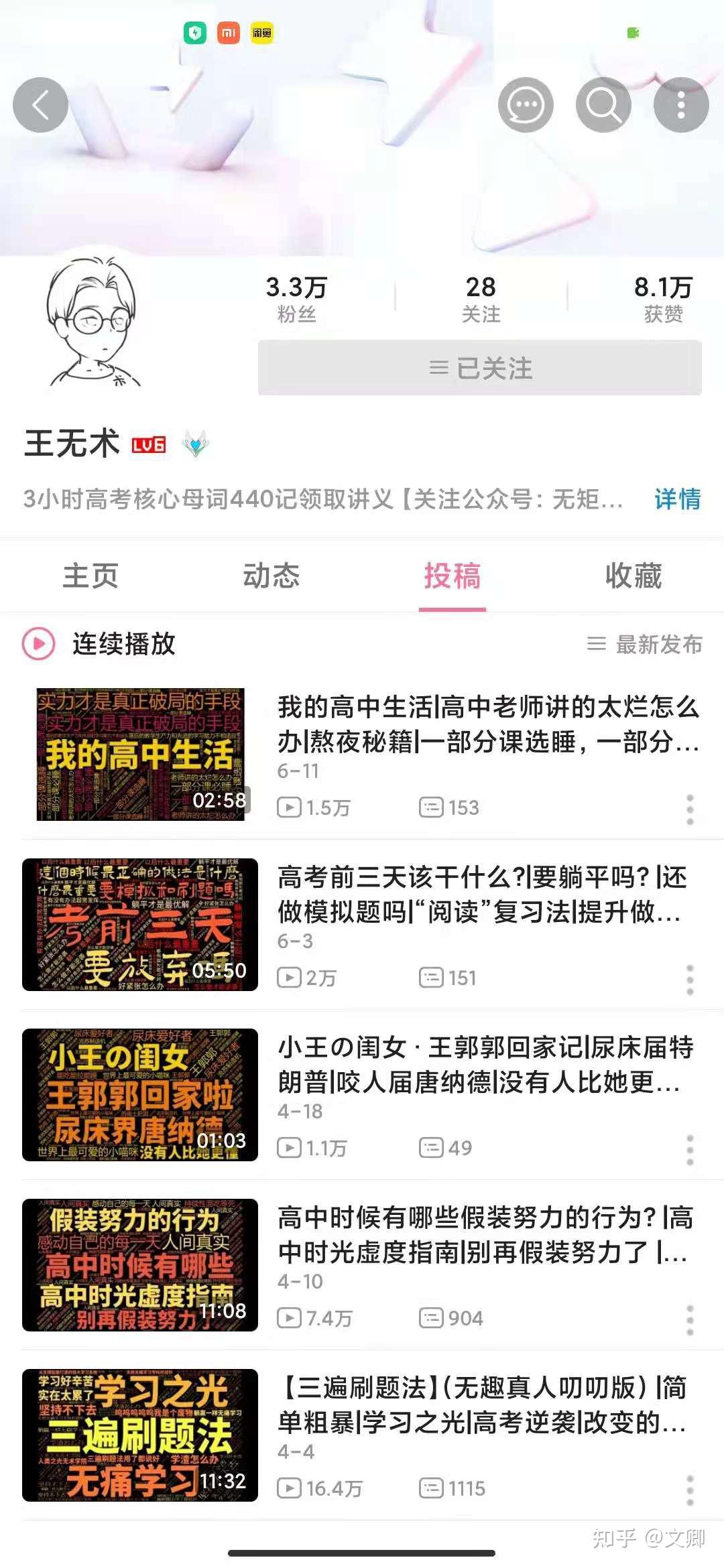
Task: Open more options for 三遍刷题法 video
Action: point(690,1490)
